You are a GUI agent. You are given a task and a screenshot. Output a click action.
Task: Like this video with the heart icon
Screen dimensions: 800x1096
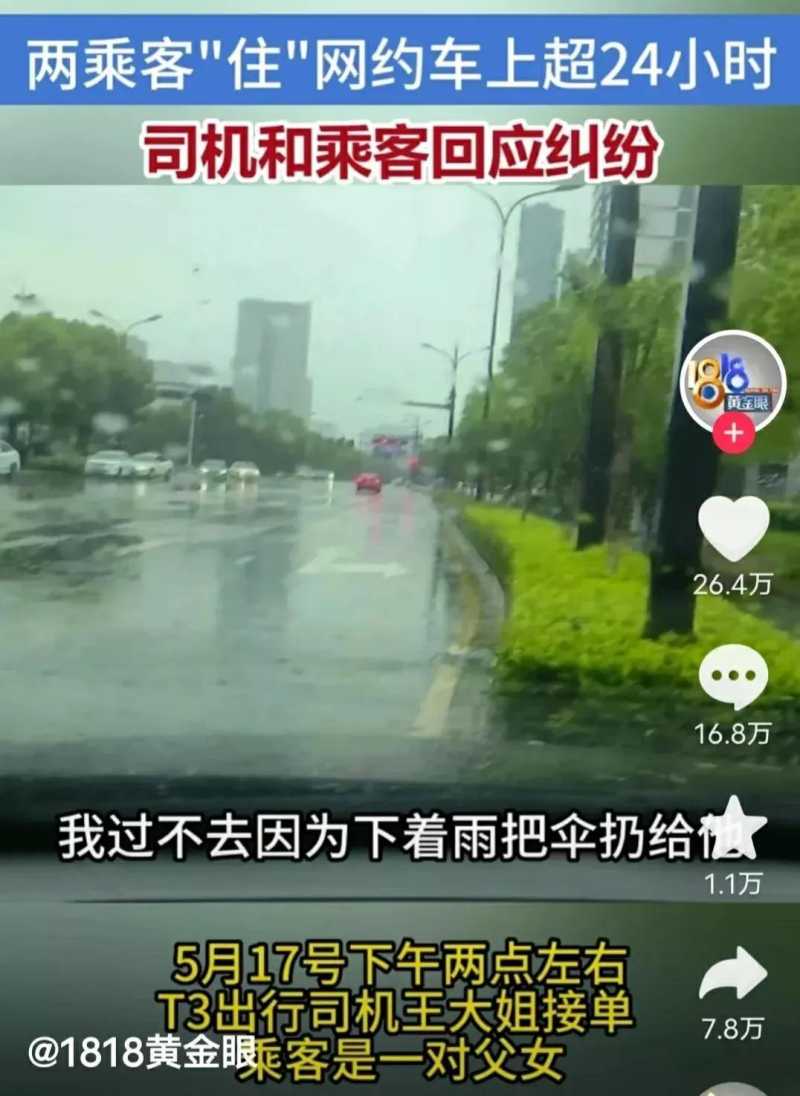click(x=733, y=528)
